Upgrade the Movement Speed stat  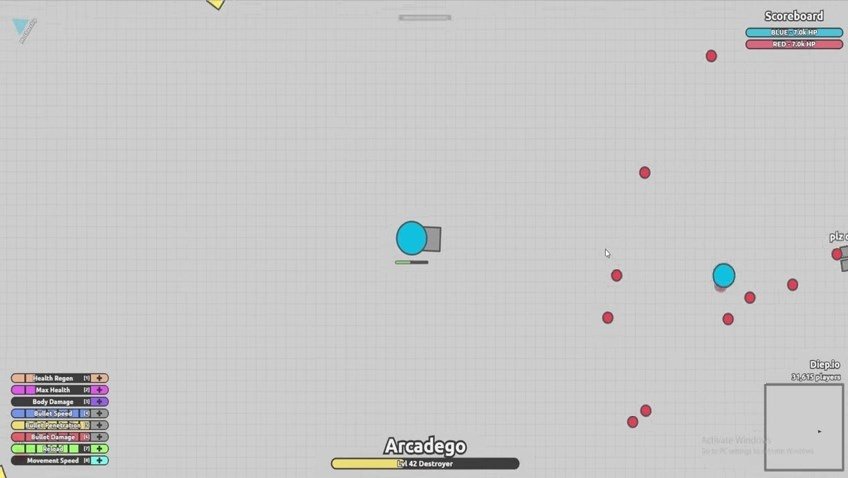101,461
